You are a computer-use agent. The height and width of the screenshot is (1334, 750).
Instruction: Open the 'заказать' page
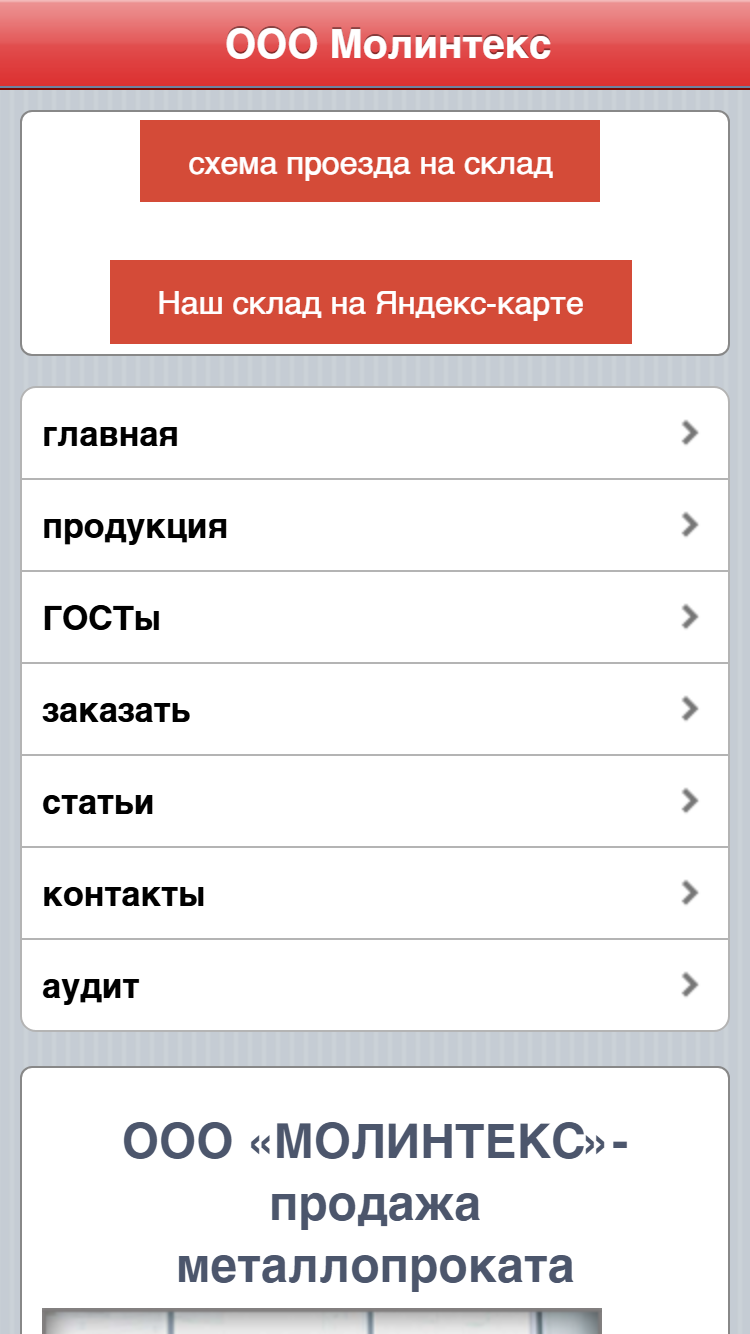tap(375, 709)
